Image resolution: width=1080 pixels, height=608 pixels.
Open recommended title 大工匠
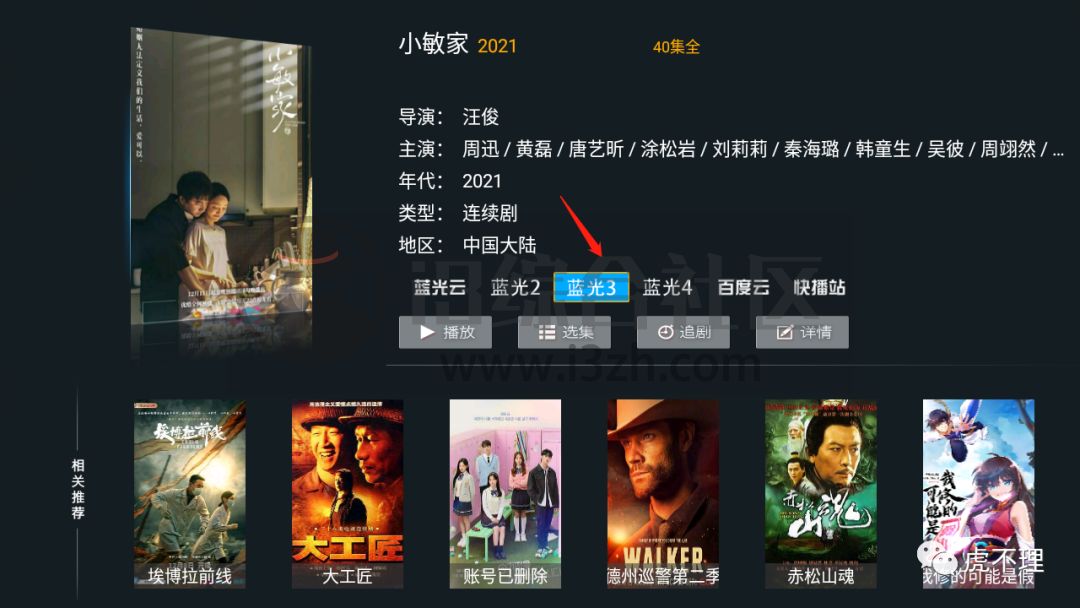pyautogui.click(x=347, y=493)
